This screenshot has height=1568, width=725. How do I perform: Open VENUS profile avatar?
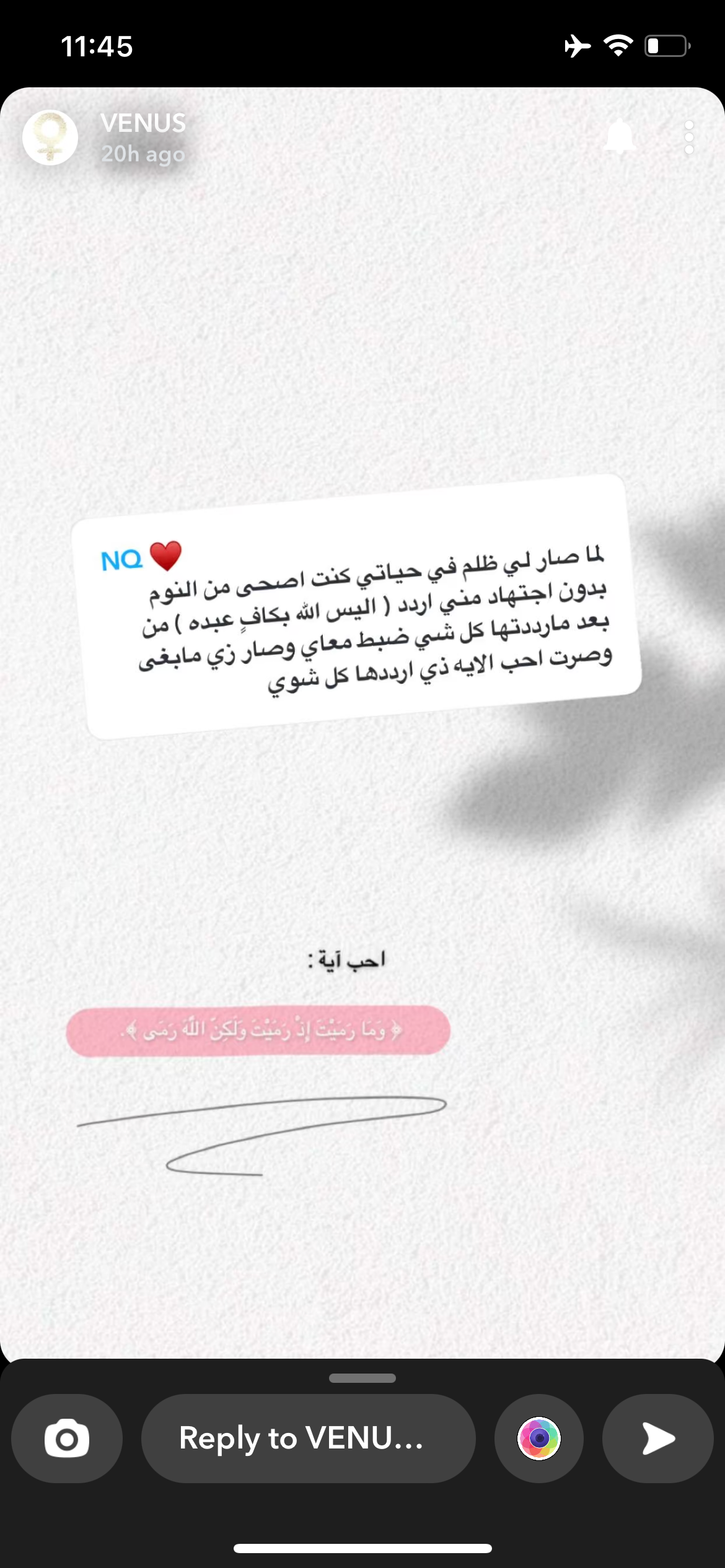(x=50, y=137)
